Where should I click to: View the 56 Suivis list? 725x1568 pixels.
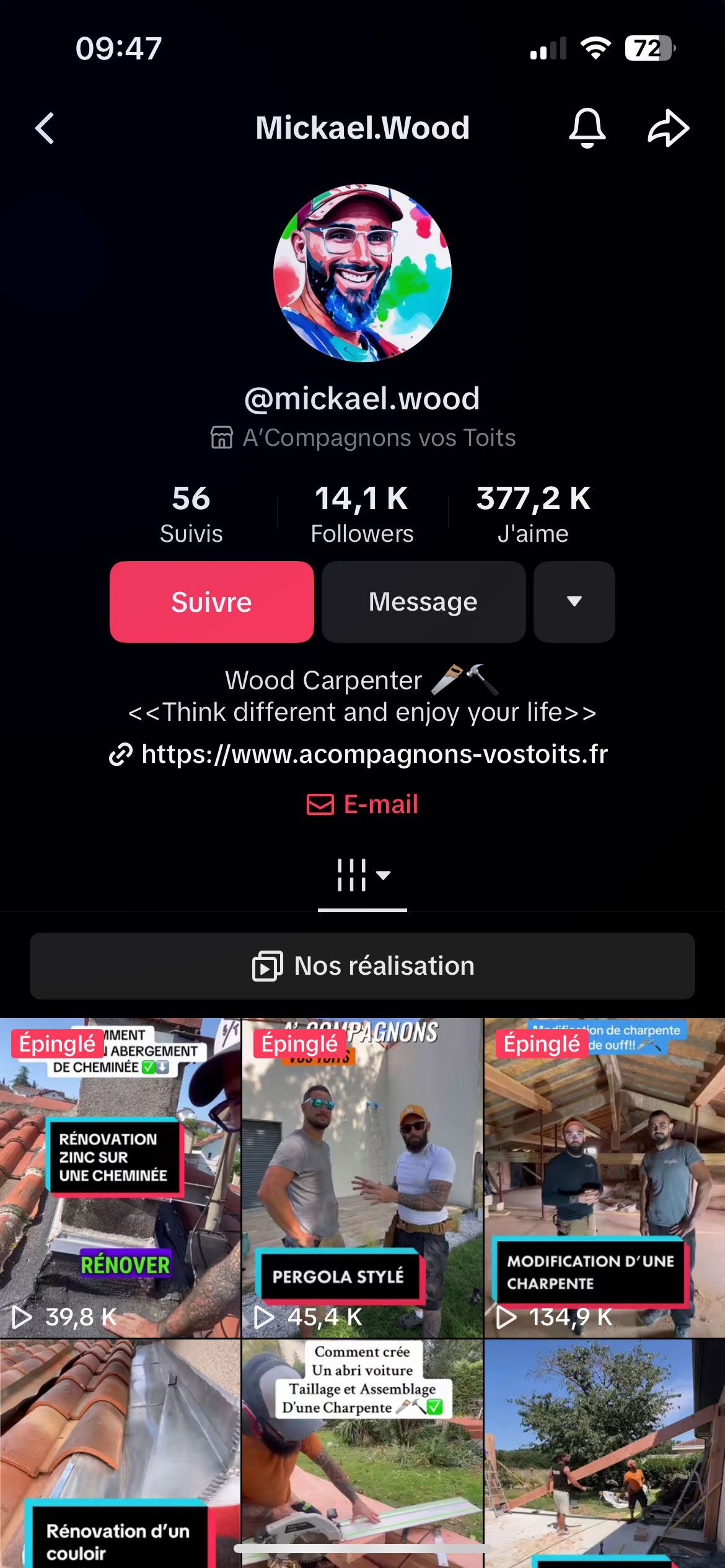click(x=191, y=514)
